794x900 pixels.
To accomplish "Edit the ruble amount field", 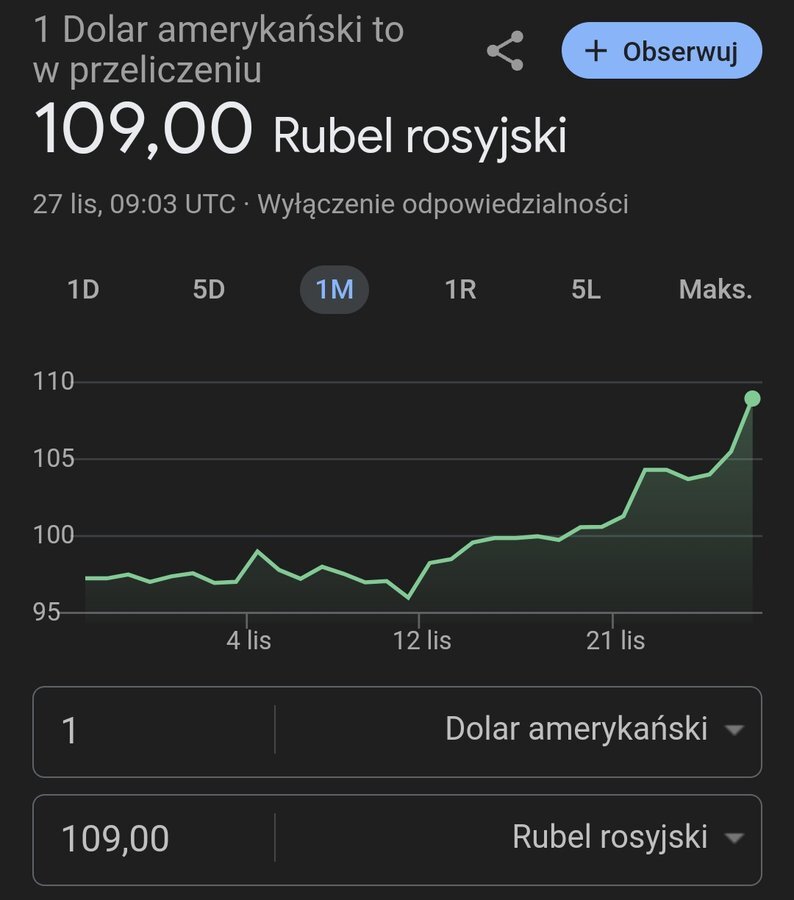I will click(x=150, y=838).
